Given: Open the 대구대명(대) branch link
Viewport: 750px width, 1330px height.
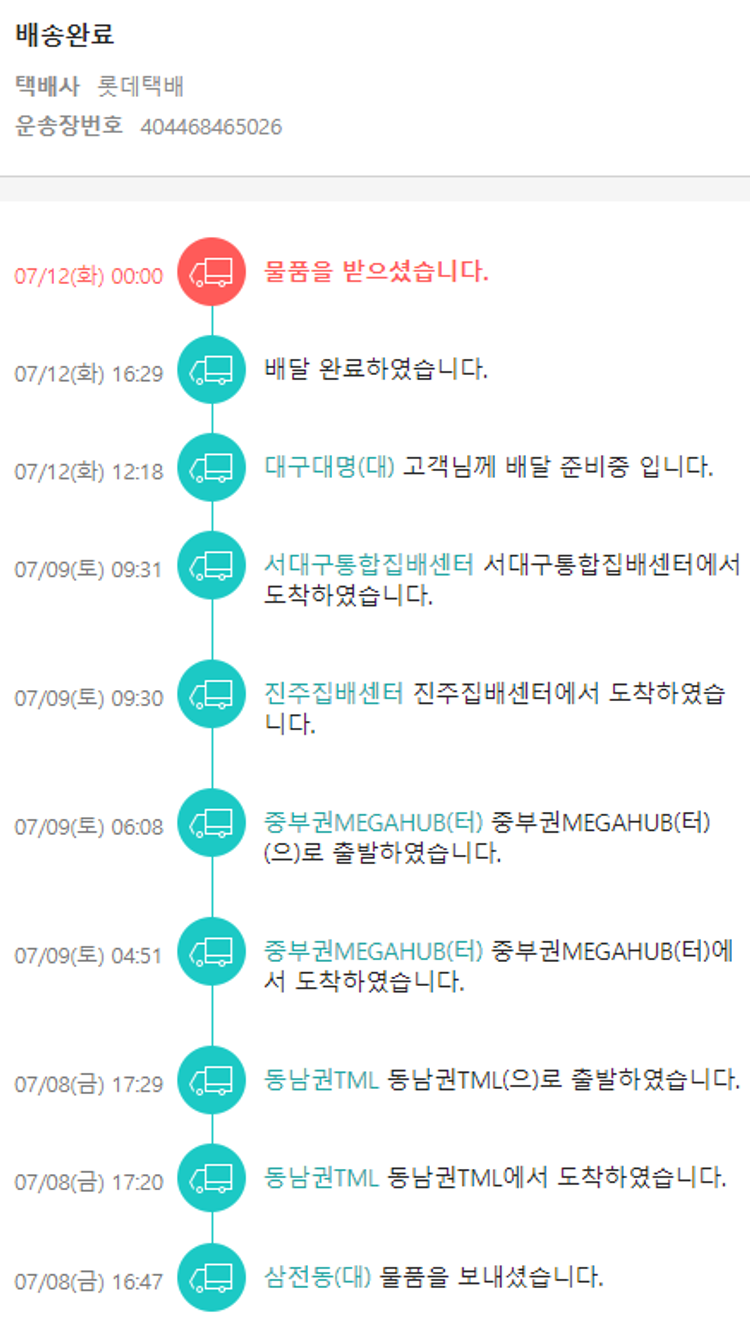Looking at the screenshot, I should 330,467.
